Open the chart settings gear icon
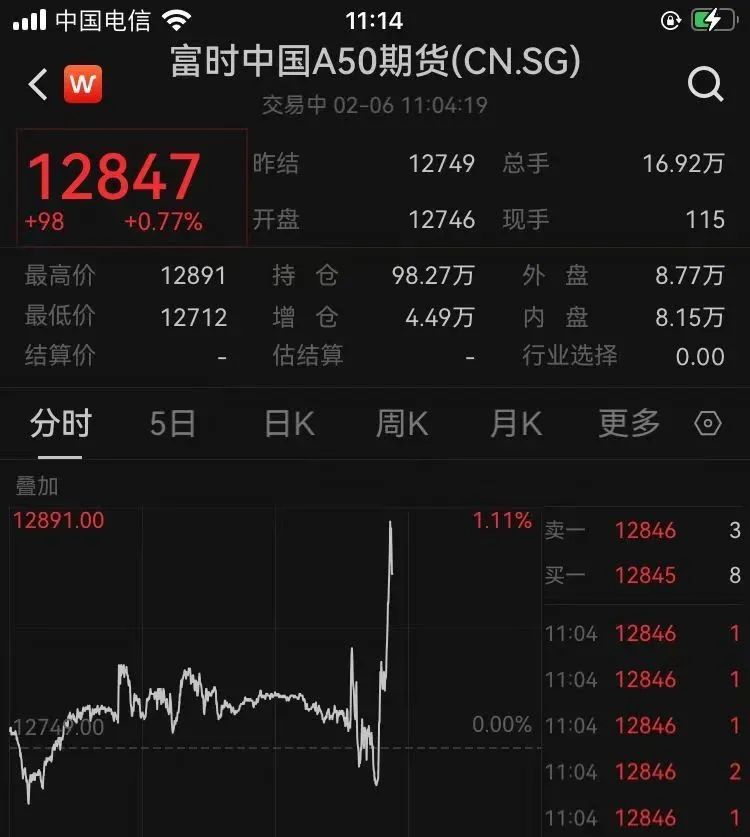This screenshot has height=837, width=750. [709, 424]
